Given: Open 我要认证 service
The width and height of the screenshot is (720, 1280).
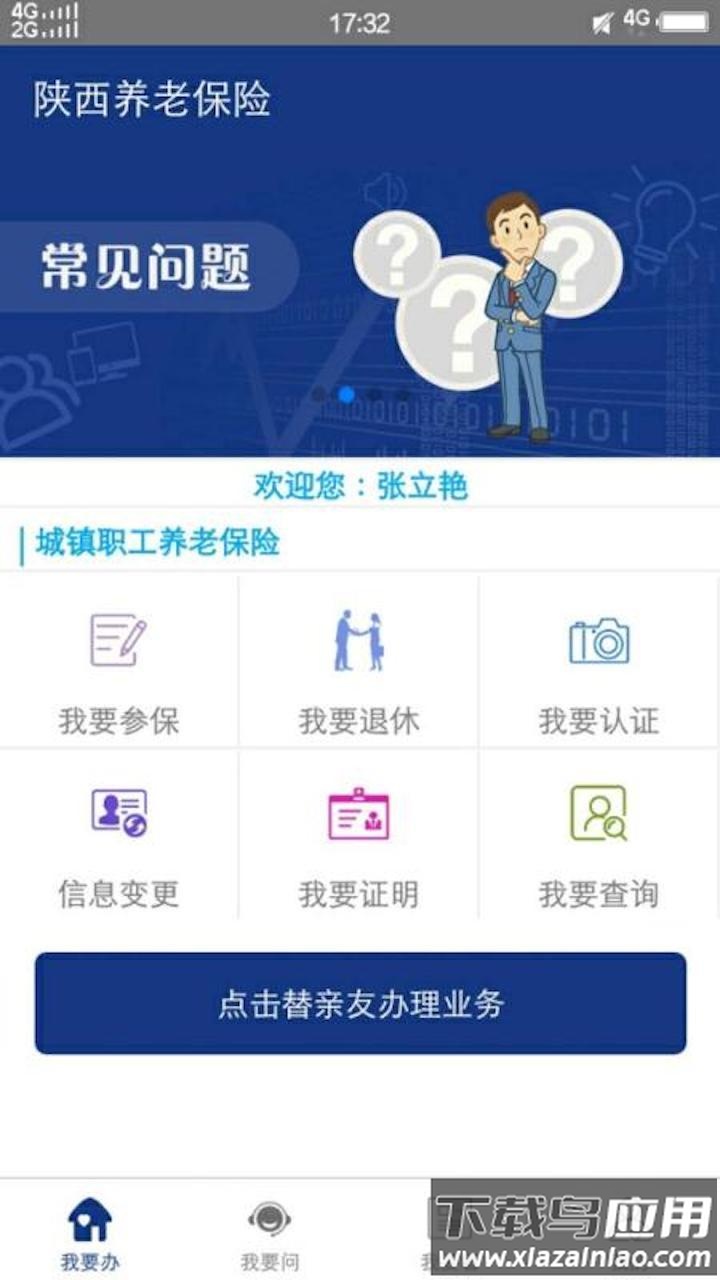Looking at the screenshot, I should pos(599,662).
